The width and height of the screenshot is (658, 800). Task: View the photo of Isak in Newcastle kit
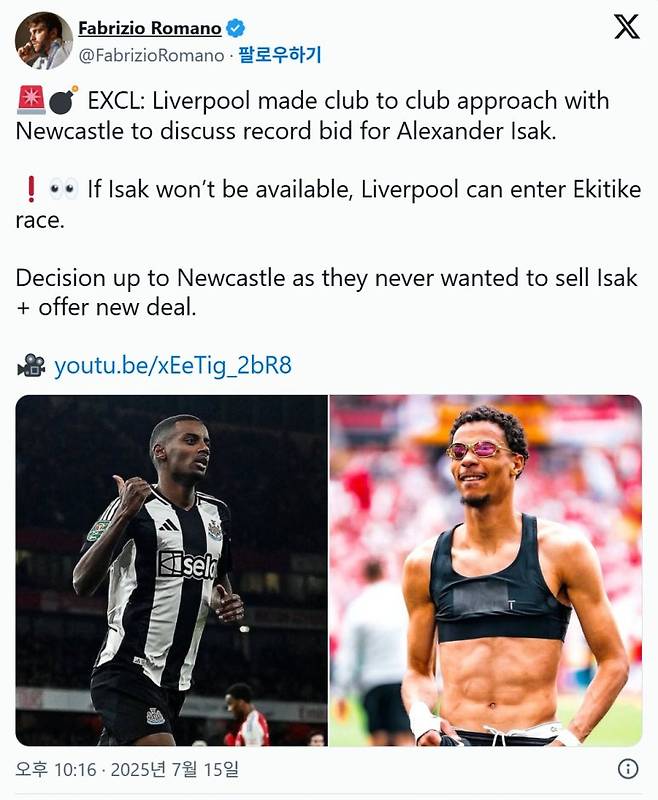[171, 570]
